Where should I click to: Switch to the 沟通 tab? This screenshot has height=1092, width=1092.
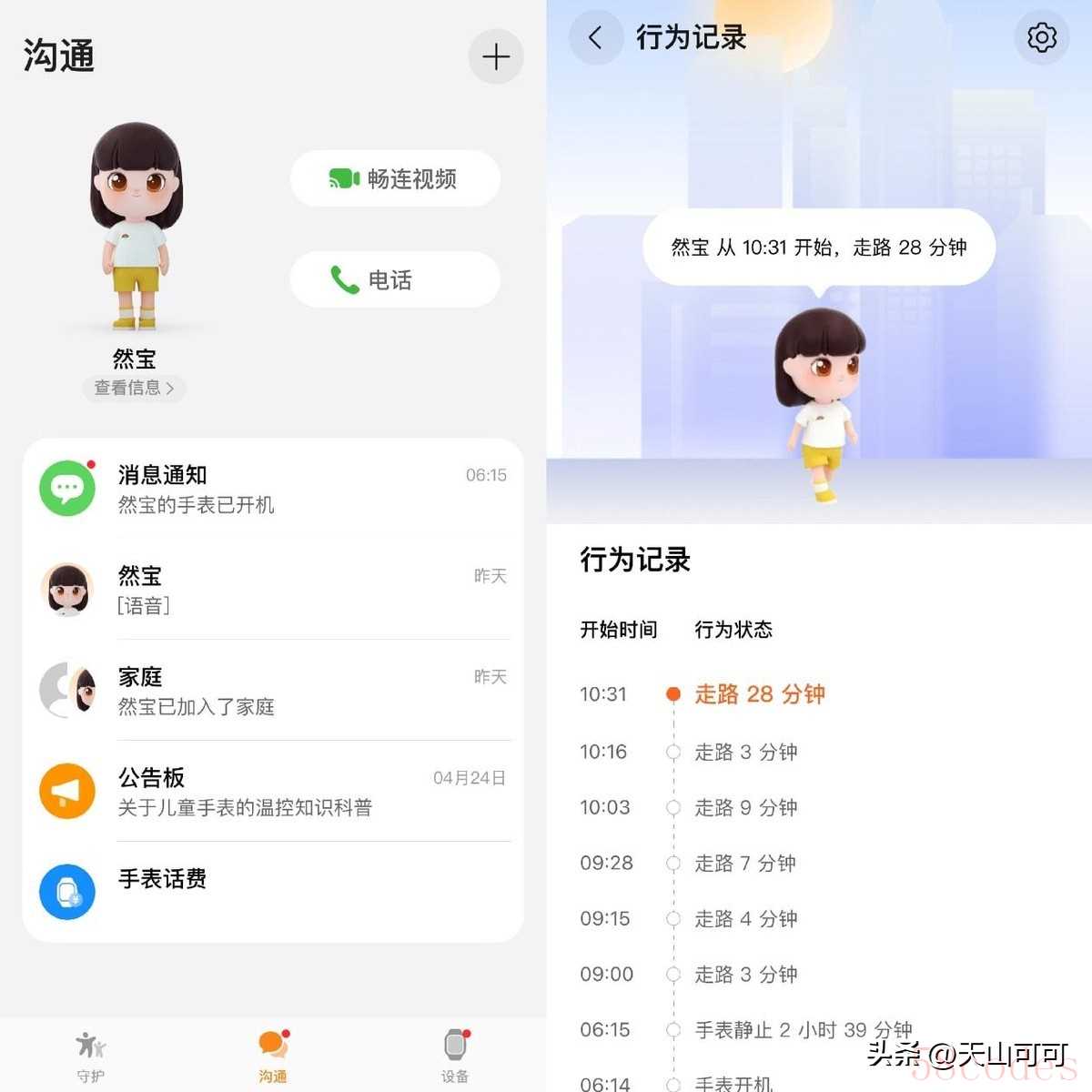(x=273, y=1056)
